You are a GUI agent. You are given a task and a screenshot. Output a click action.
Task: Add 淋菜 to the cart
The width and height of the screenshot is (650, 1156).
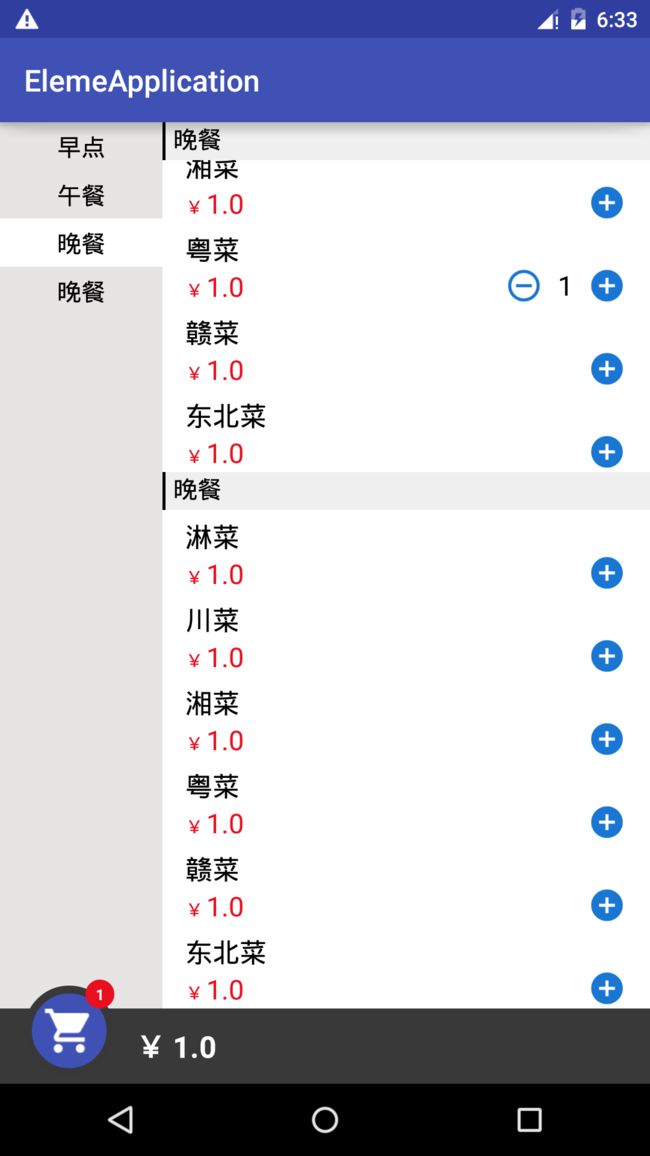tap(607, 573)
